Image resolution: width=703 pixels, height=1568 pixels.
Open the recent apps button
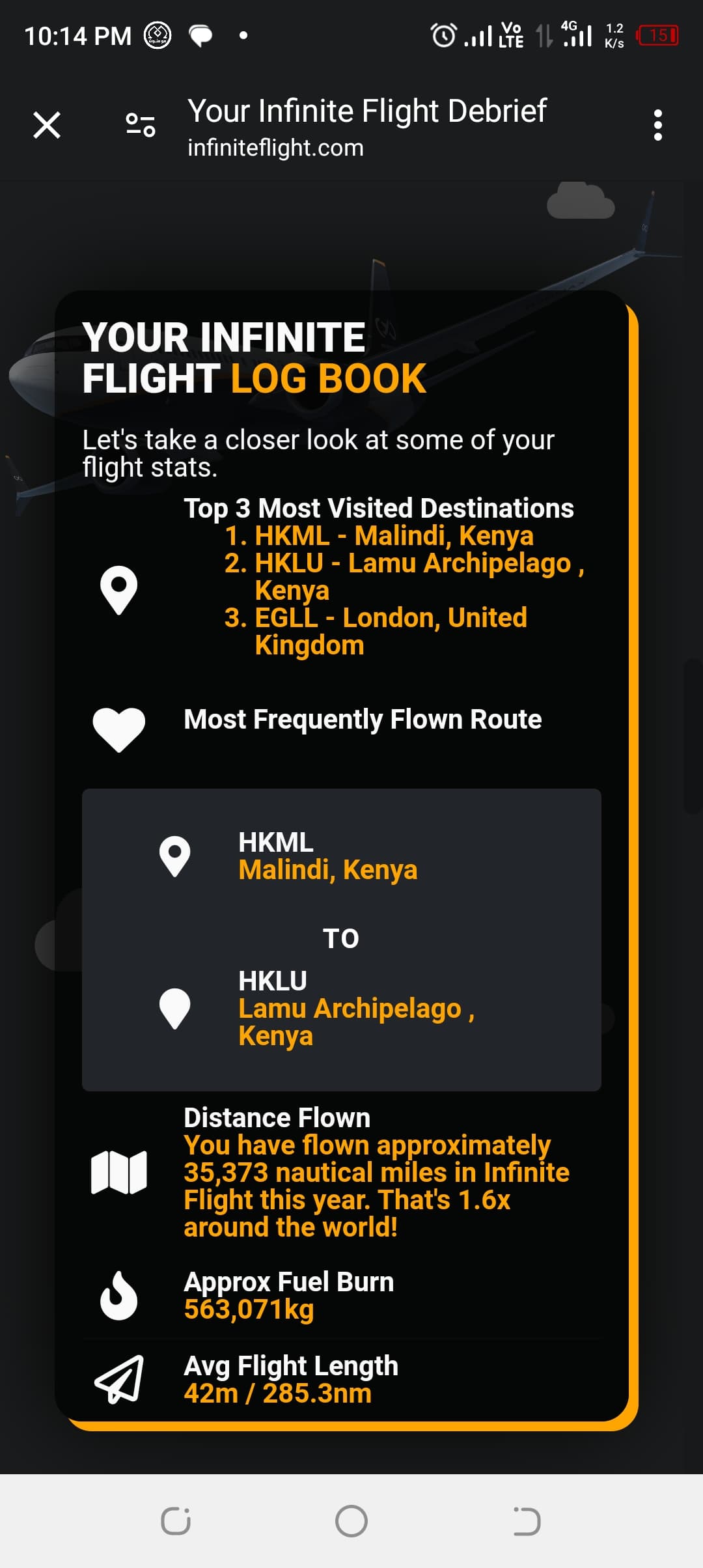pyautogui.click(x=176, y=1521)
